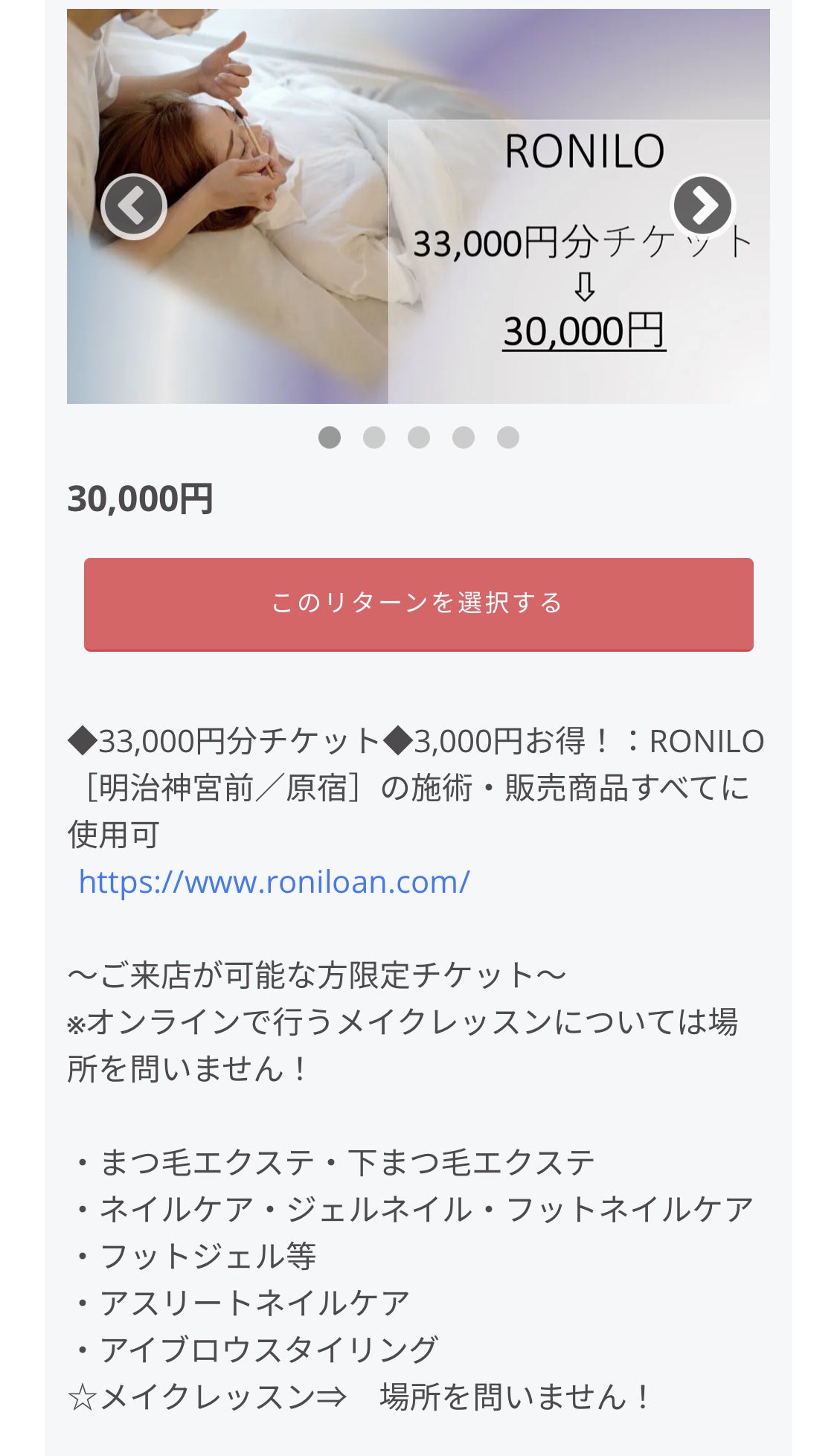Screen dimensions: 837x1456
Task: Show the previous carousel image
Action: point(134,206)
